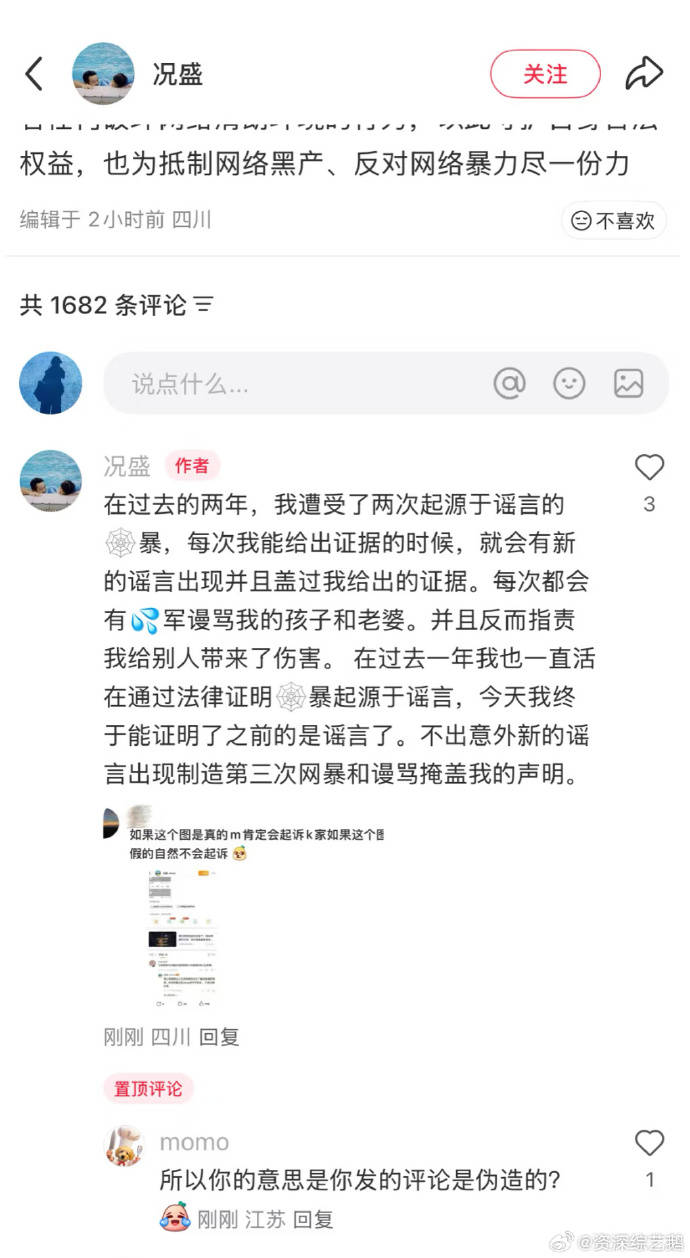Image resolution: width=690 pixels, height=1258 pixels.
Task: Mention someone with the @ icon
Action: coord(509,383)
